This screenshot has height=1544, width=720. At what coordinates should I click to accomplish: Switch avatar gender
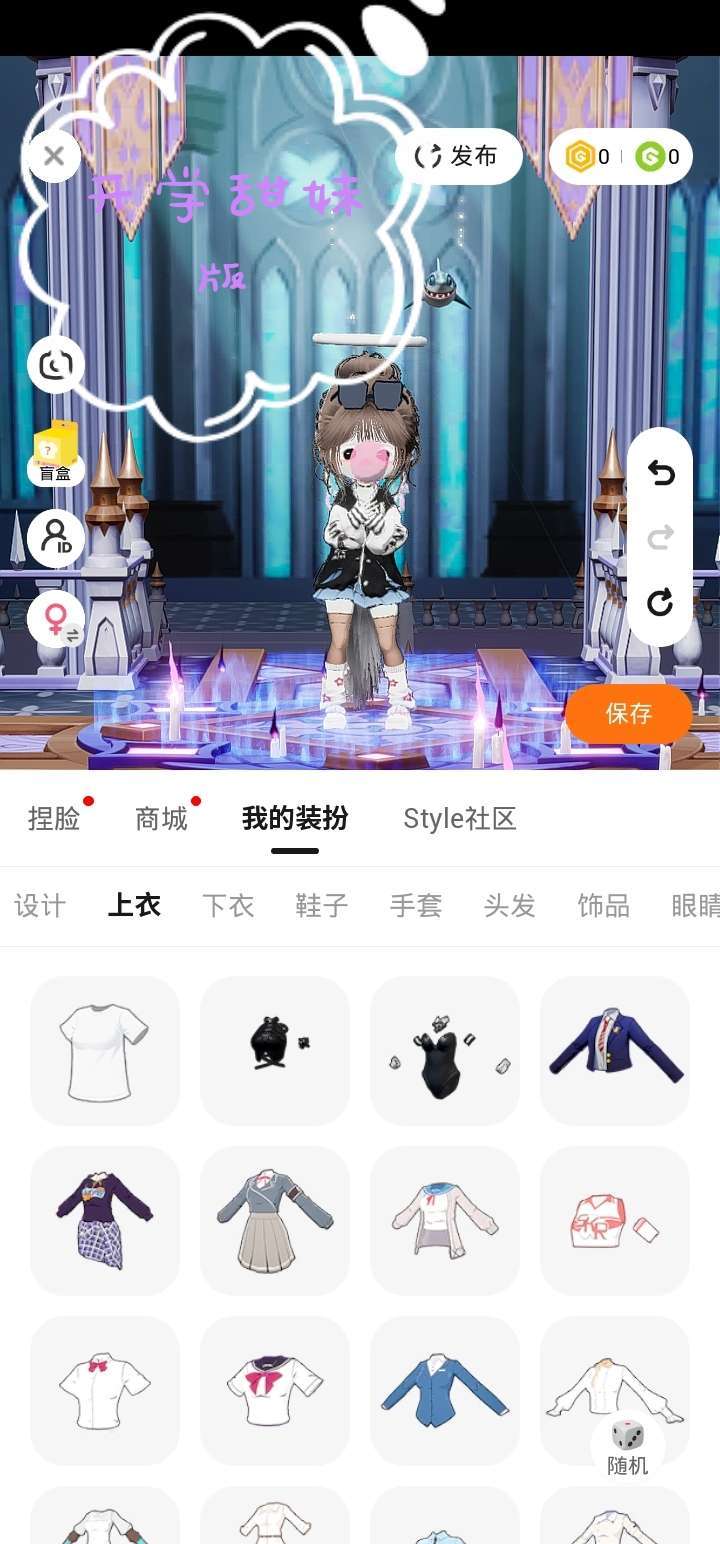pos(56,619)
